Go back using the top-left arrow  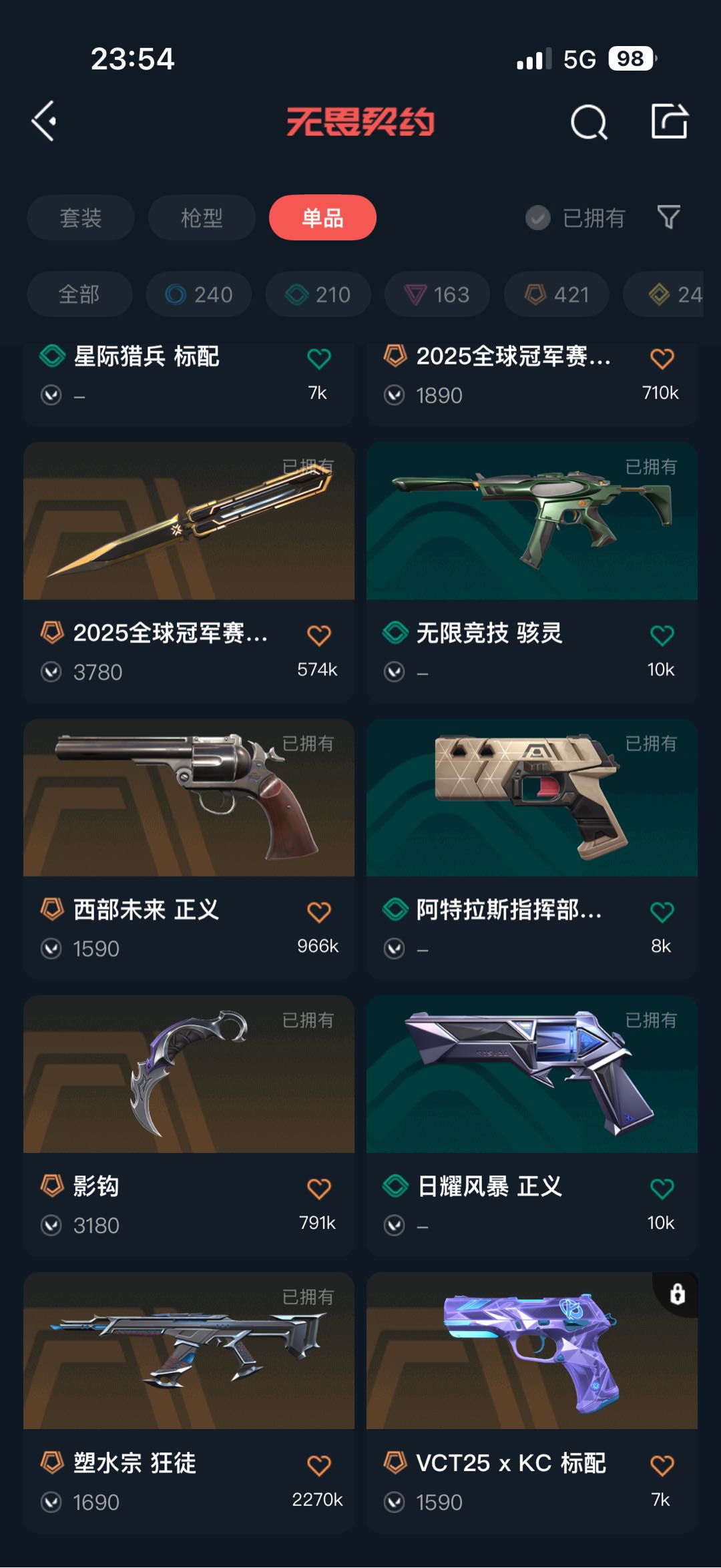tap(44, 121)
